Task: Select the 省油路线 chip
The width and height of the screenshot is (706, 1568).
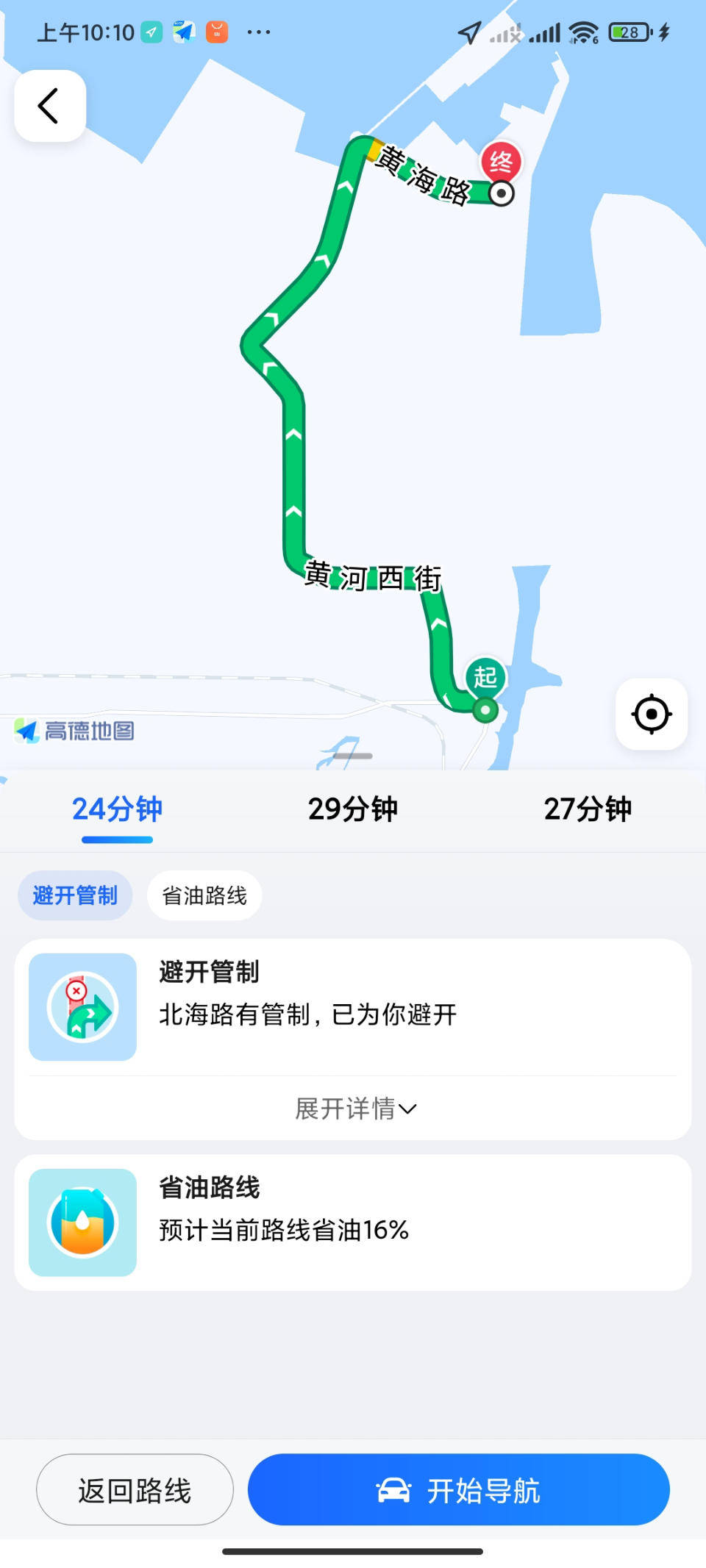Action: click(x=204, y=895)
